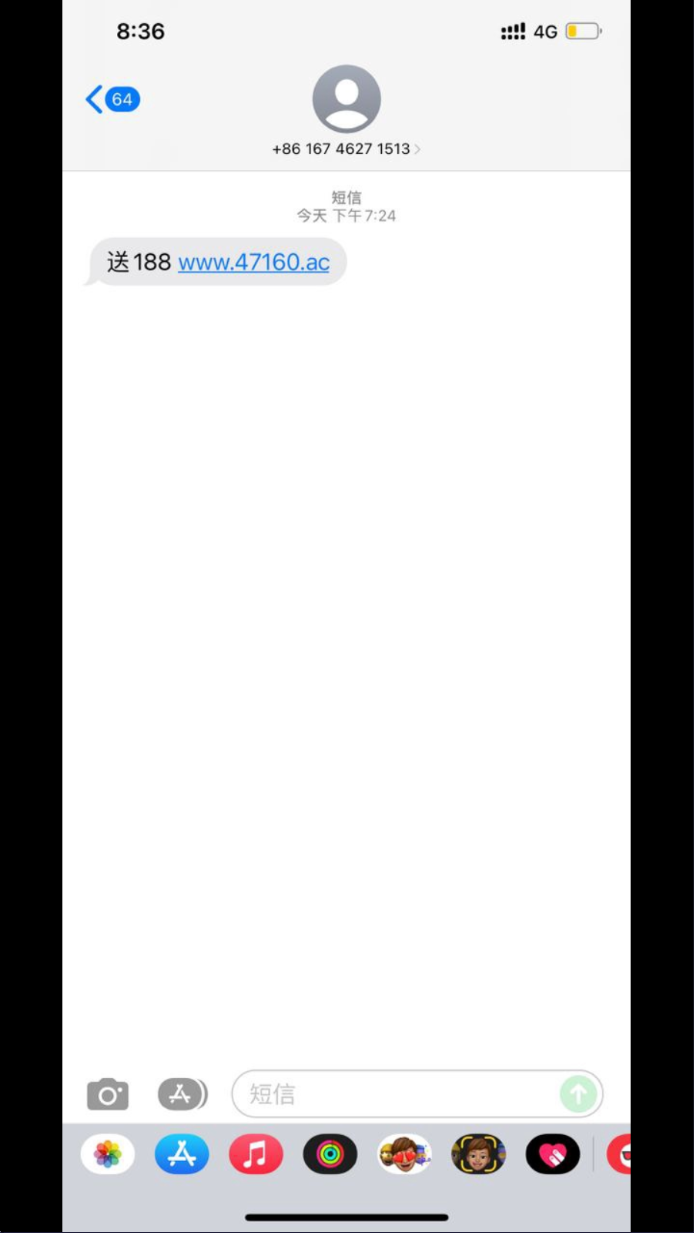Open the Photos iMessage app
Screen dimensions: 694x1233
click(108, 1154)
